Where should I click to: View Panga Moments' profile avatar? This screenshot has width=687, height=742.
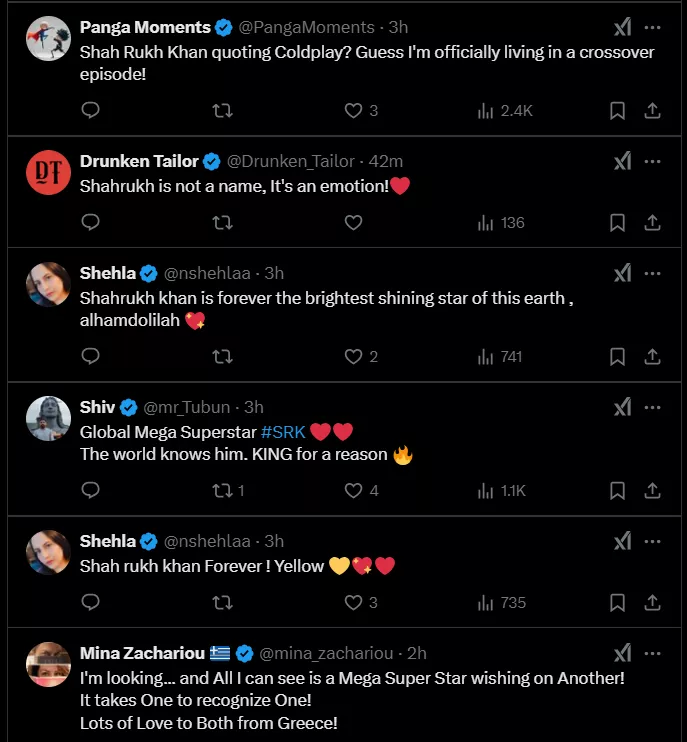48,40
